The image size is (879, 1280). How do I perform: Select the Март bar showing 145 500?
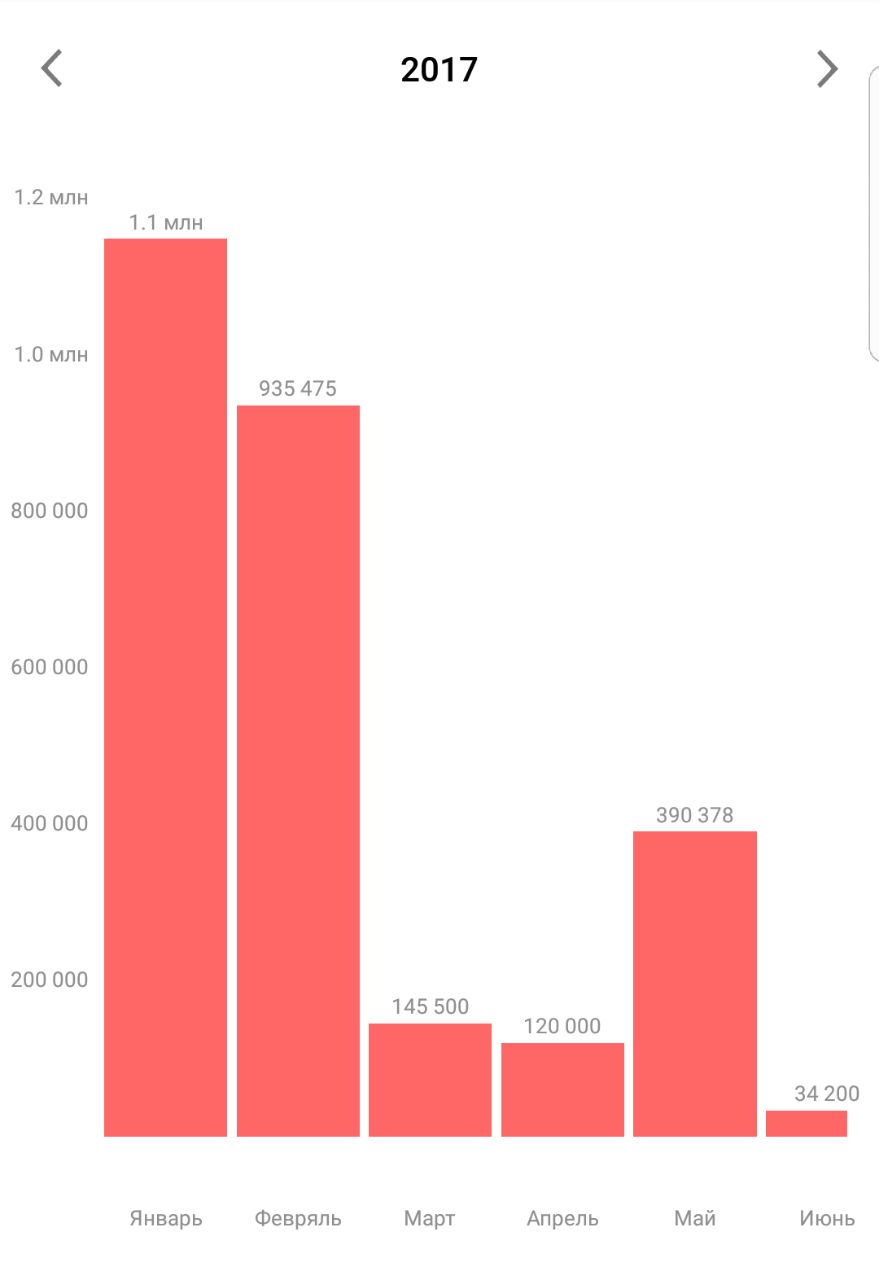[430, 1080]
